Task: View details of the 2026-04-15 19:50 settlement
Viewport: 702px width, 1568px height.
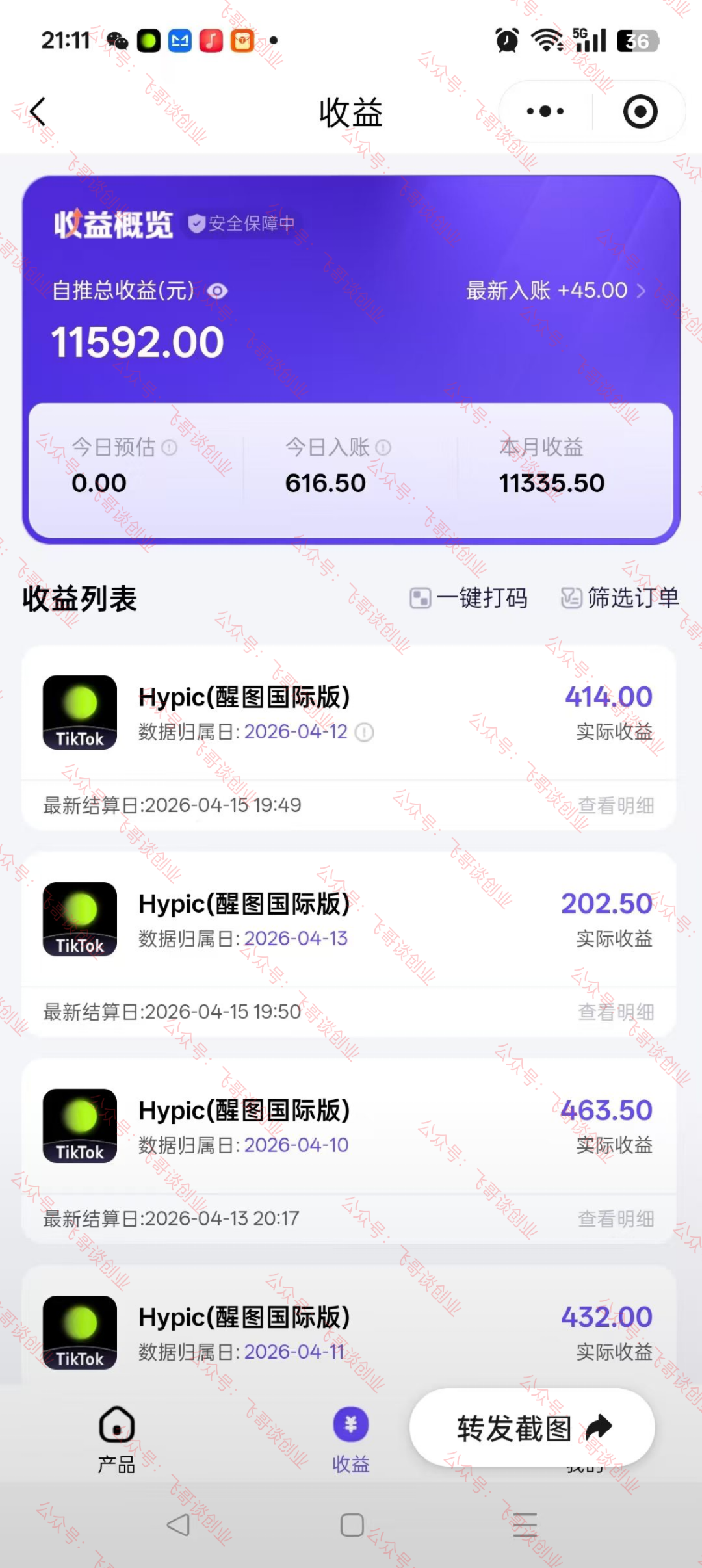Action: click(616, 1012)
